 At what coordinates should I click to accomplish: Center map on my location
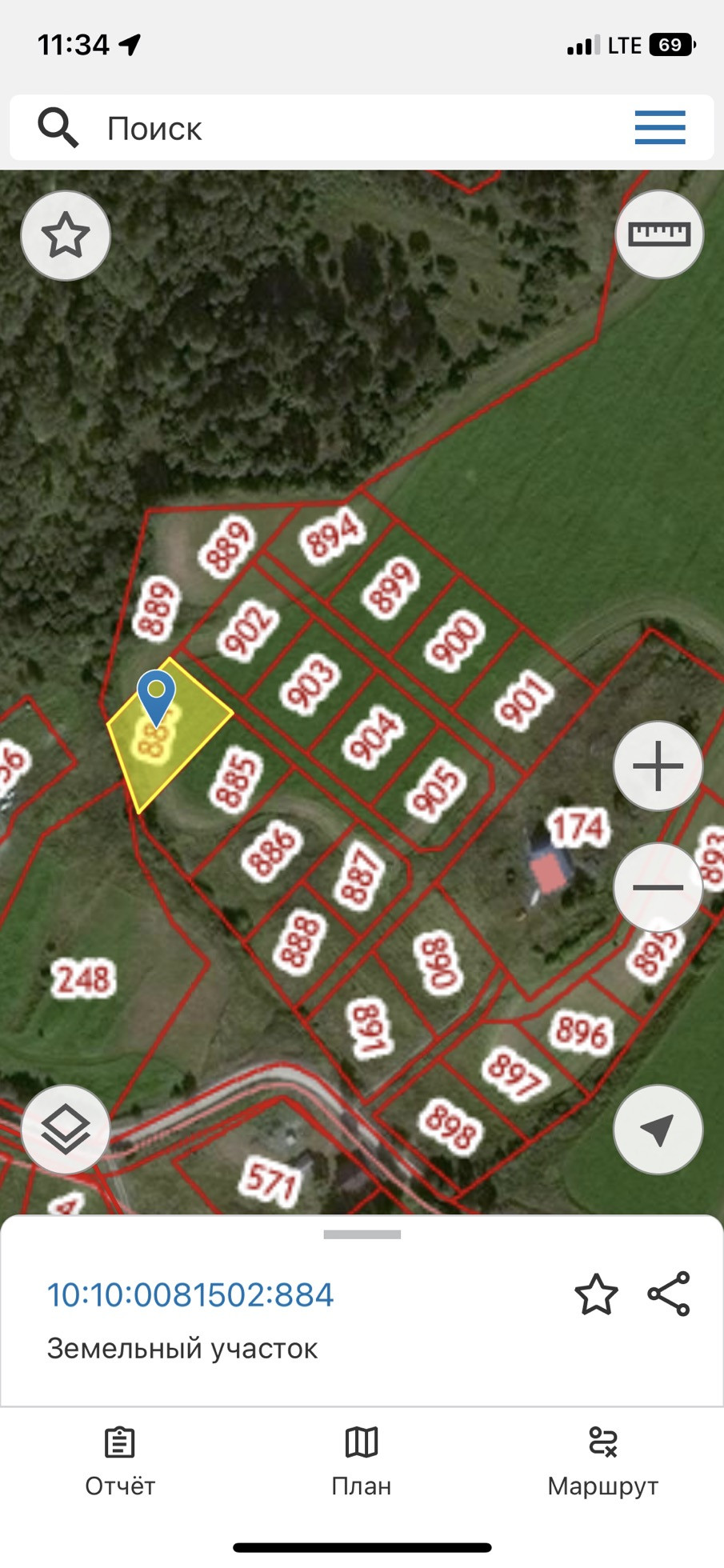[658, 1129]
